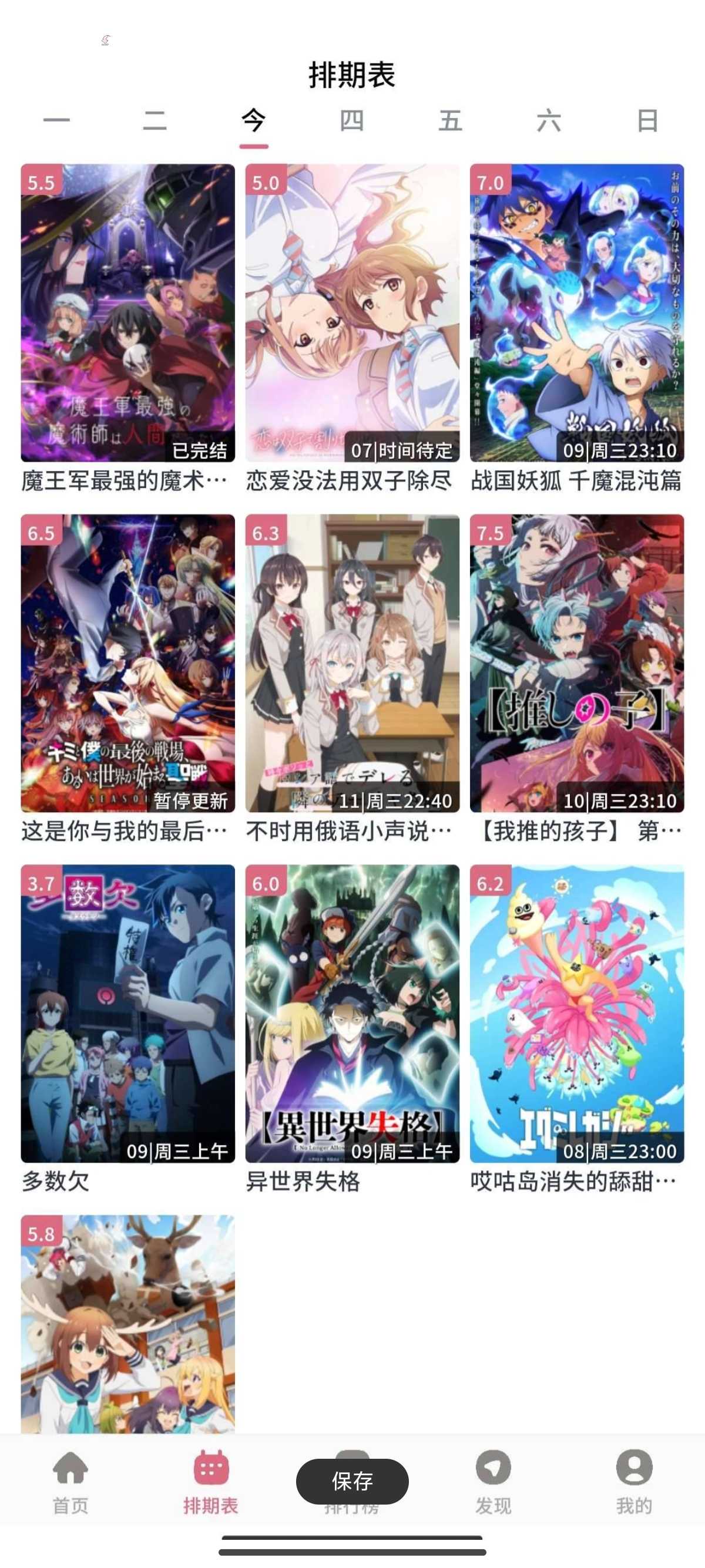Open 【我推的孩子】 anime card

[x=576, y=663]
